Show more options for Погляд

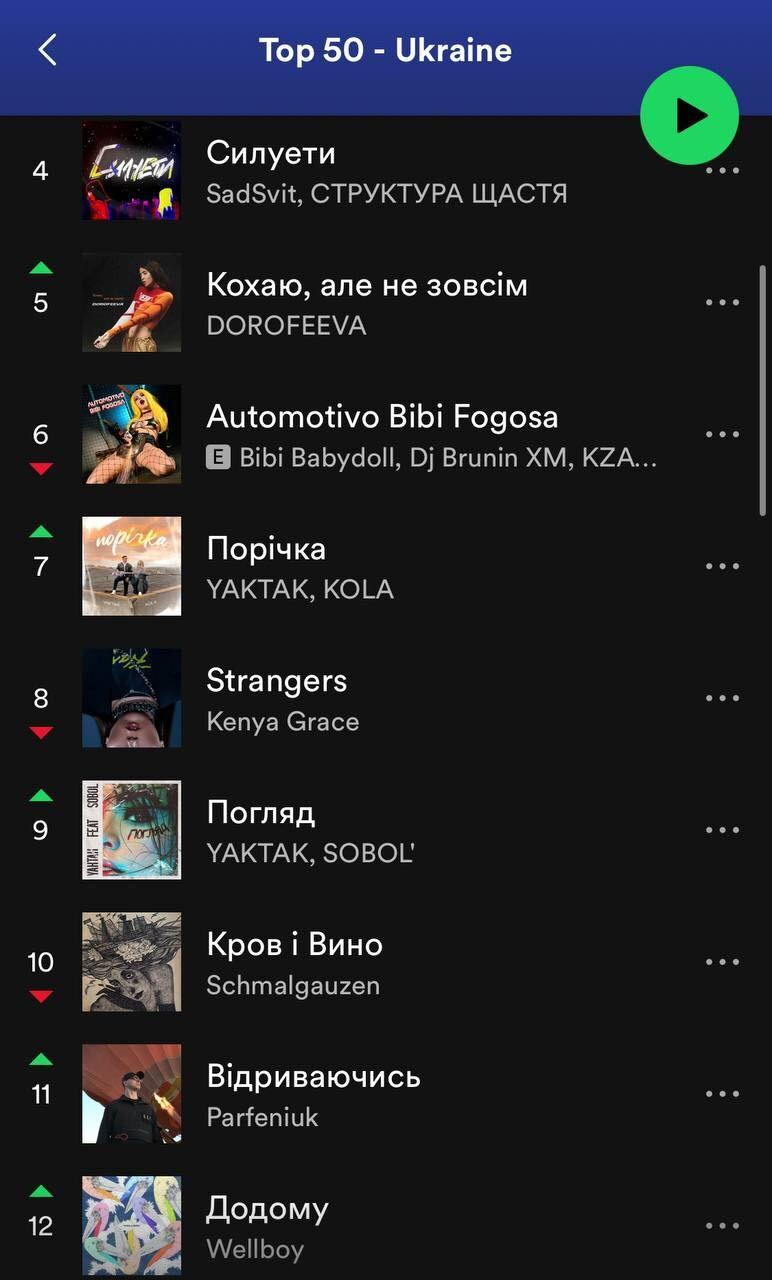[722, 830]
